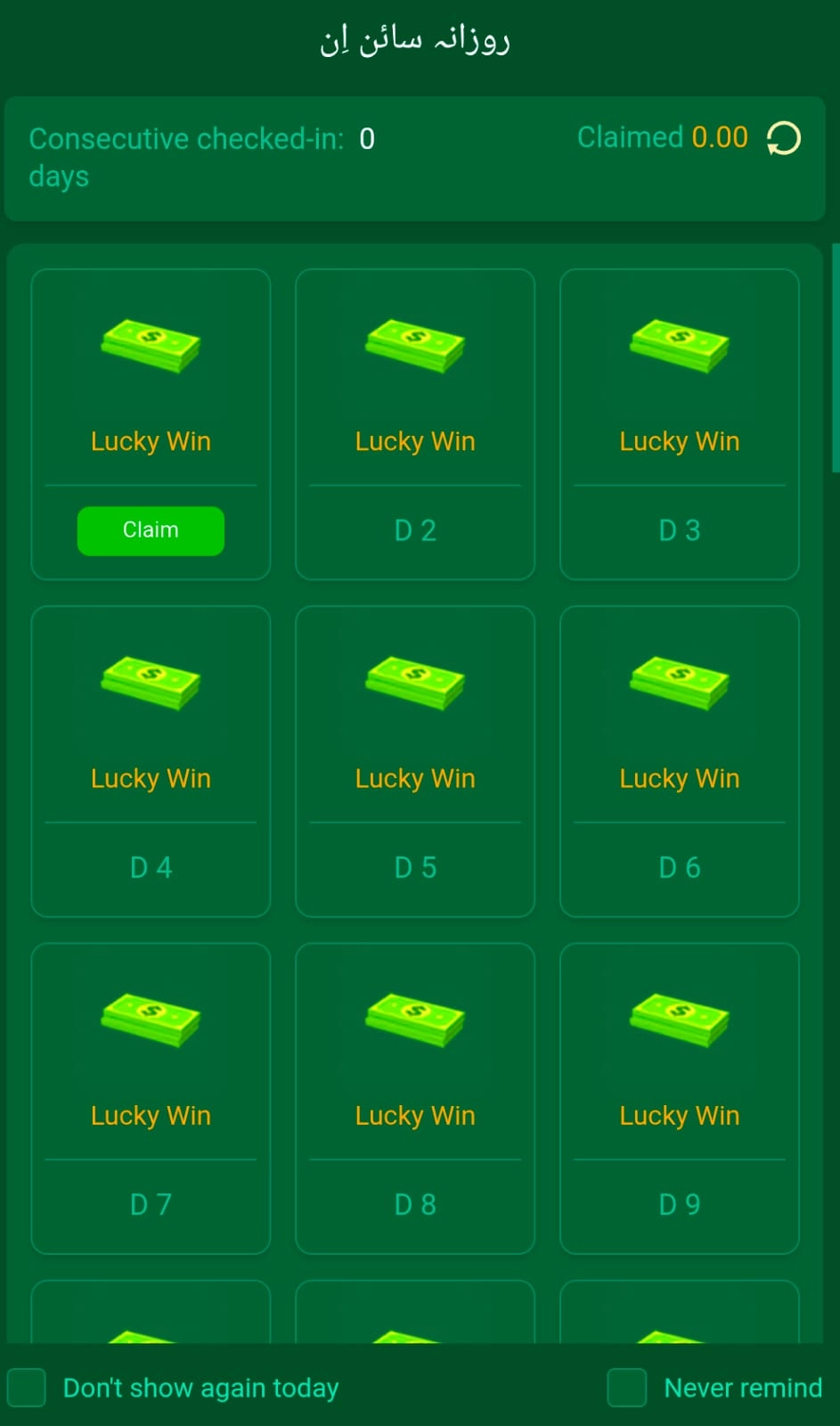Select the D 8 Lucky Win card
This screenshot has height=1426, width=840.
coord(415,1098)
